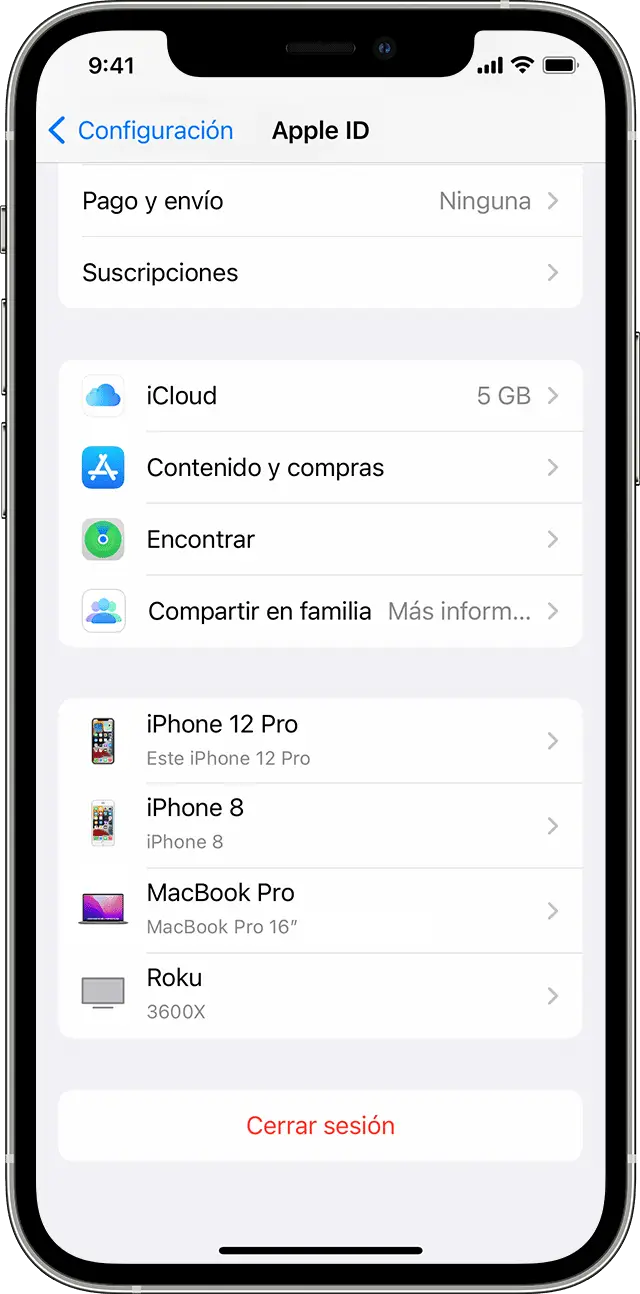Screen dimensions: 640x1294
Task: Open the Encontrar row
Action: 320,539
